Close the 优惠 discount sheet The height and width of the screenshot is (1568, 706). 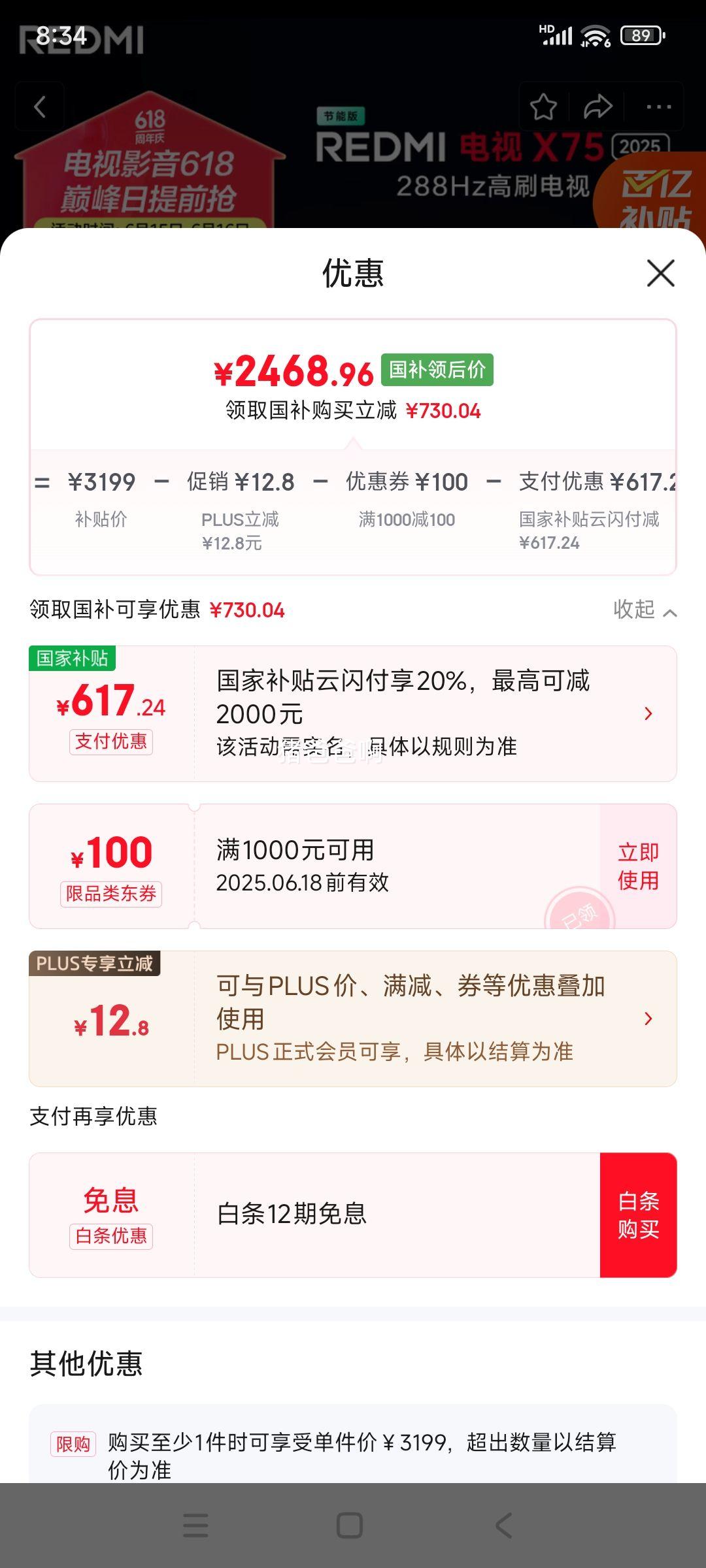click(x=660, y=273)
